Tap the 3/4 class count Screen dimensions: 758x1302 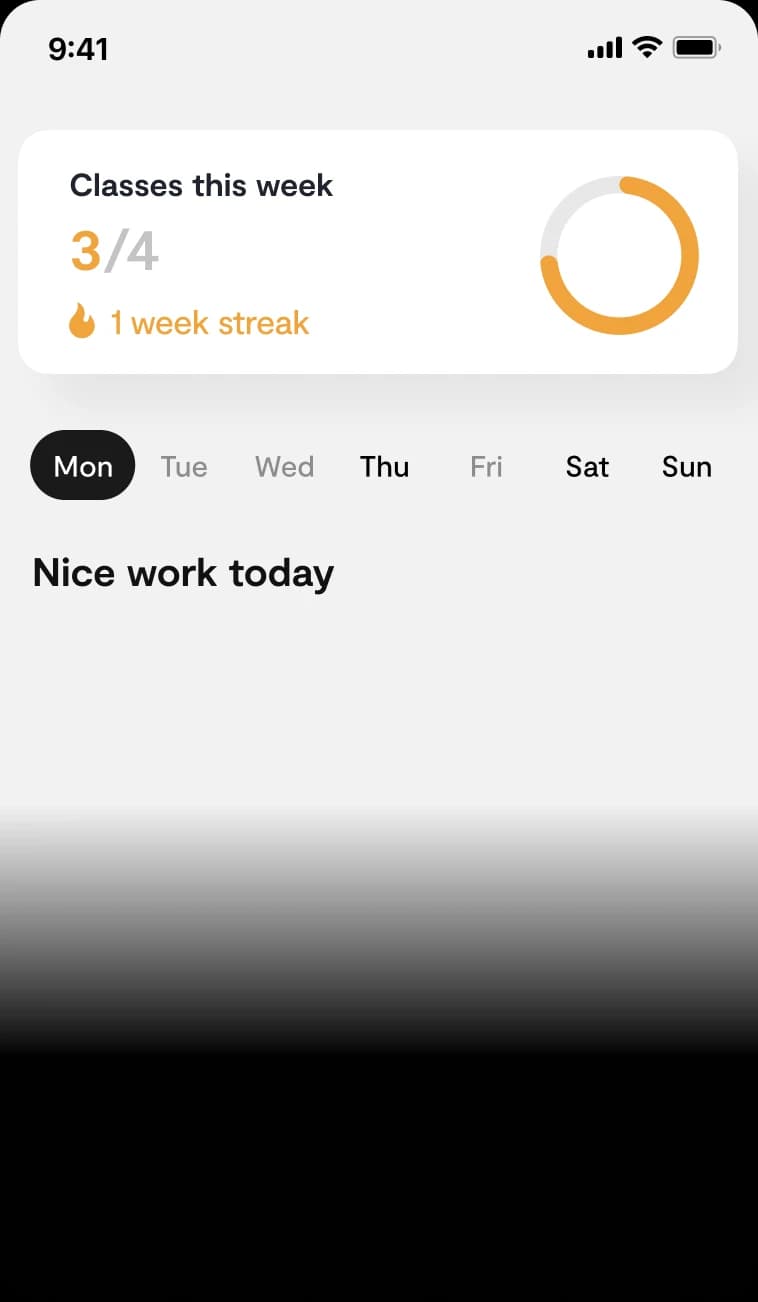113,250
